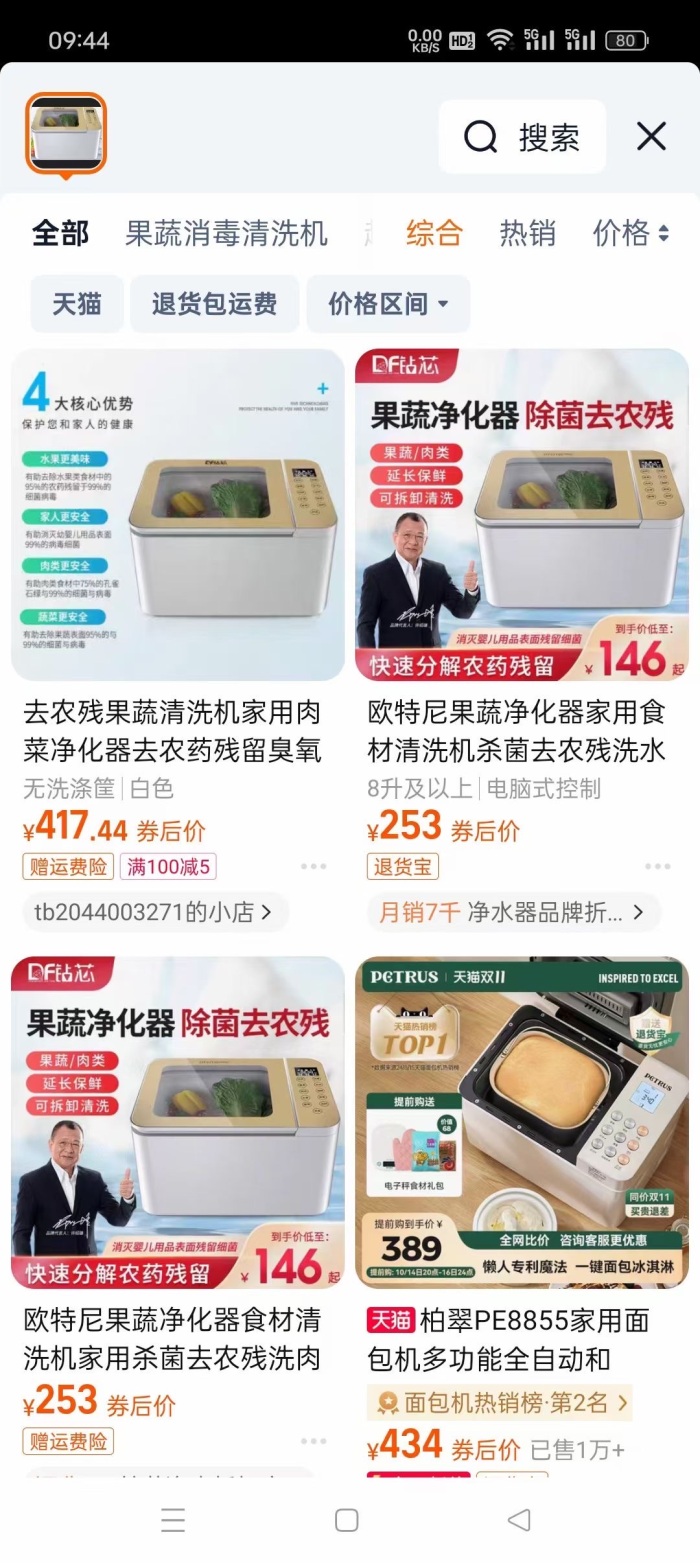Open the 欧特尼果蔬净化器食材清洗机 赠运费险 product
This screenshot has height=1563, width=700.
177,1122
